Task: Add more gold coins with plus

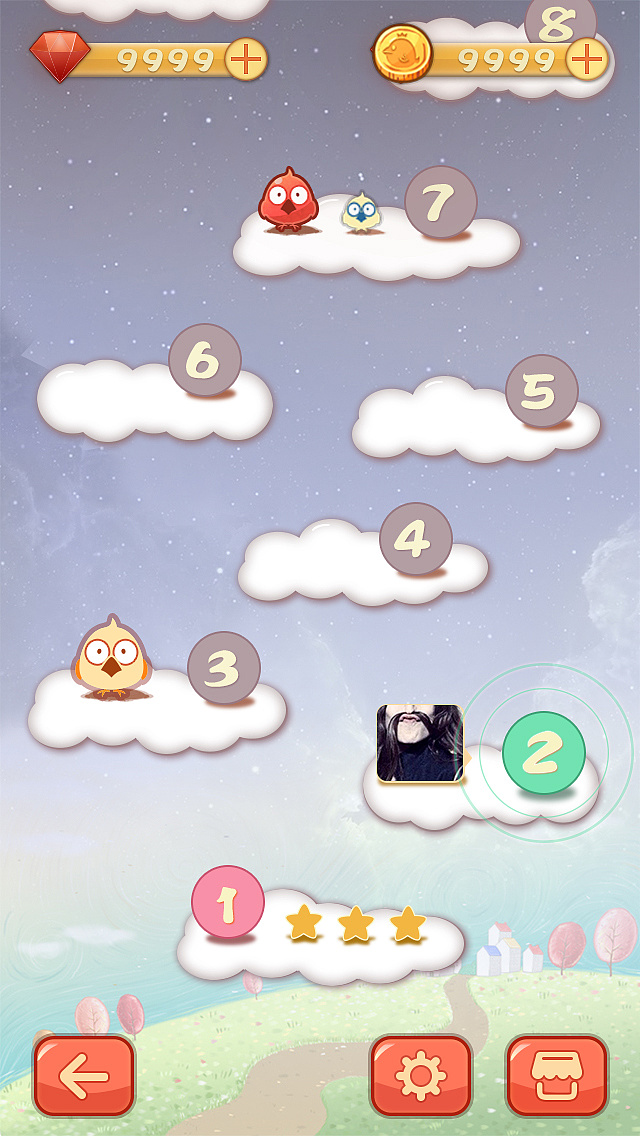Action: click(x=587, y=60)
